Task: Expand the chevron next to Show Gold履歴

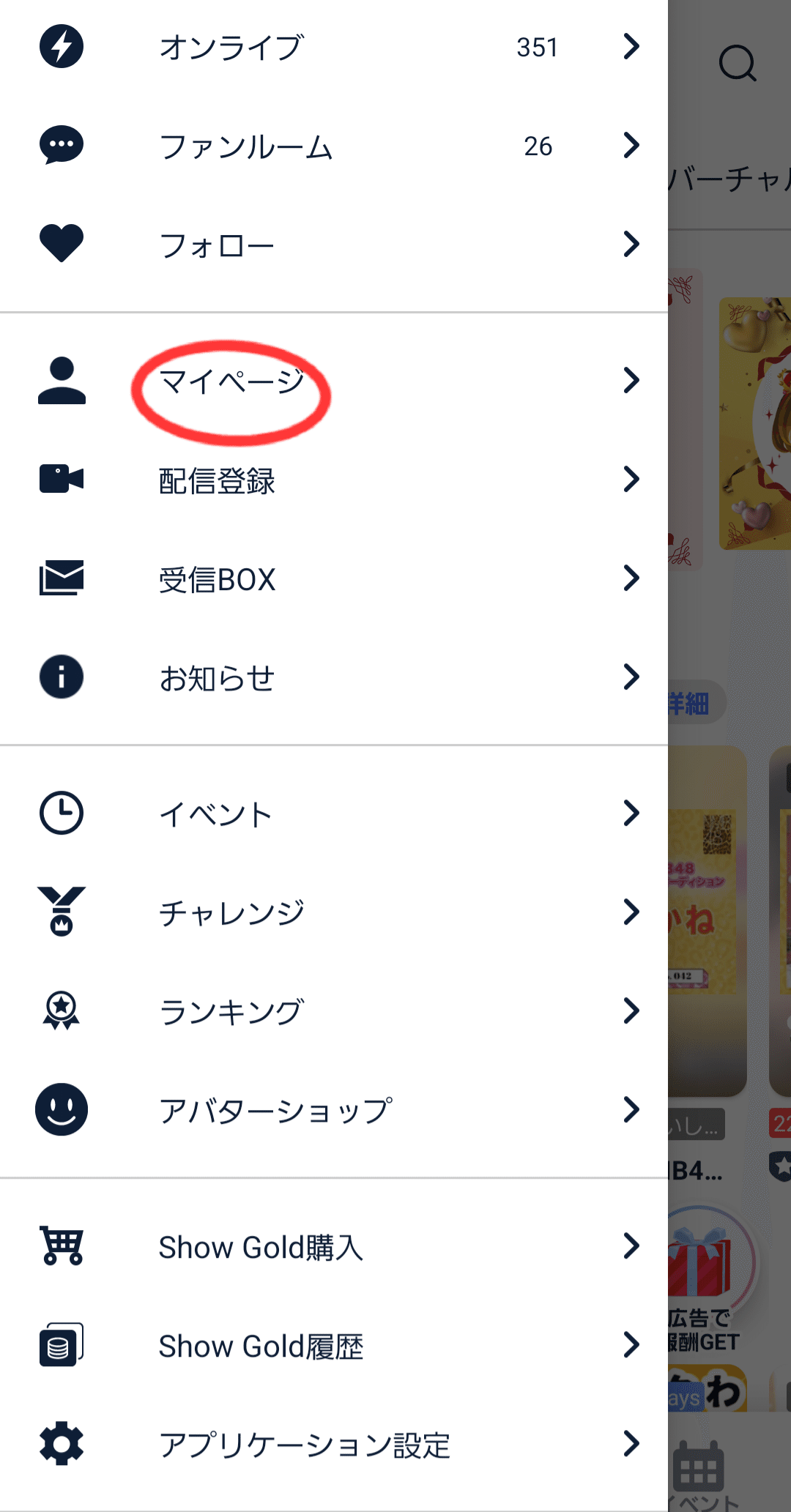Action: tap(631, 1346)
